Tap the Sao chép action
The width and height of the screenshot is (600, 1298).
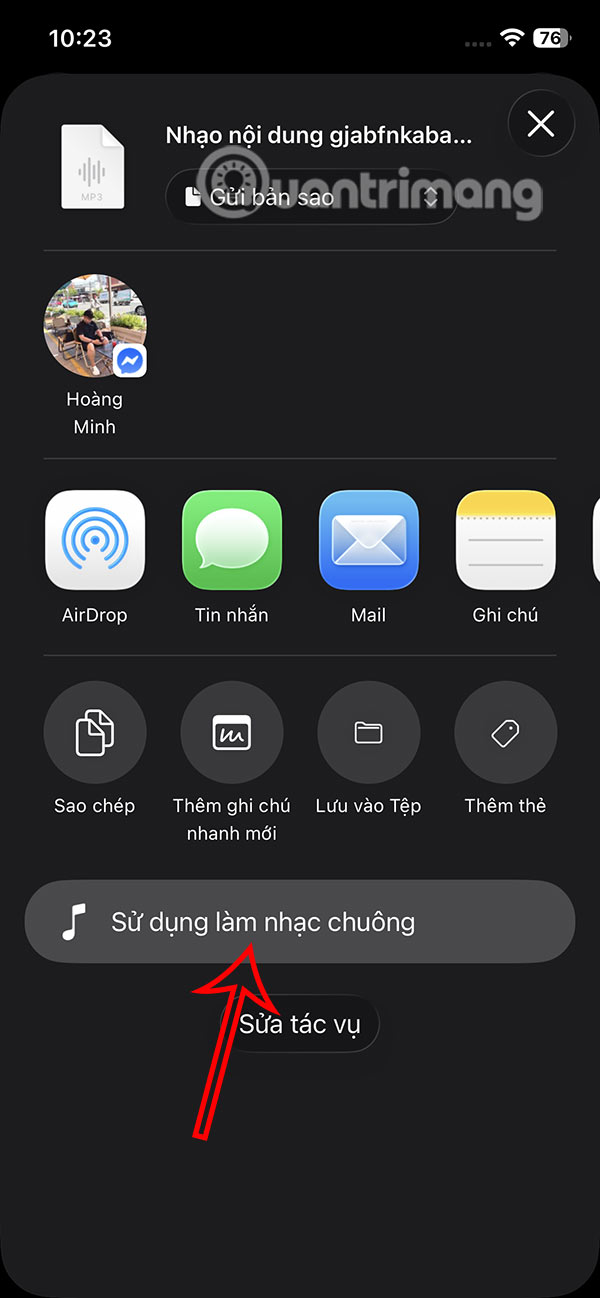[x=95, y=731]
